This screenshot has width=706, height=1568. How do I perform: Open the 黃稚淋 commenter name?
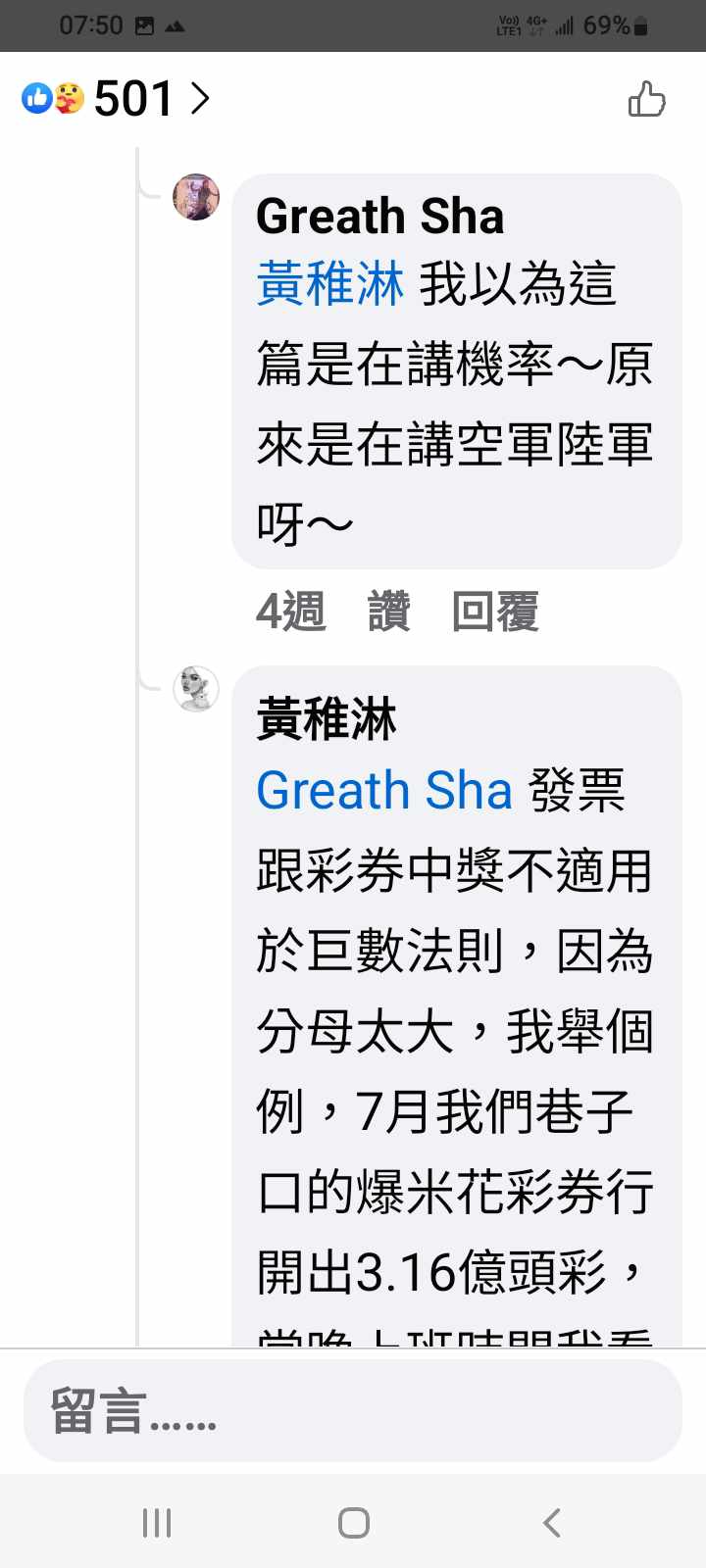coord(327,718)
